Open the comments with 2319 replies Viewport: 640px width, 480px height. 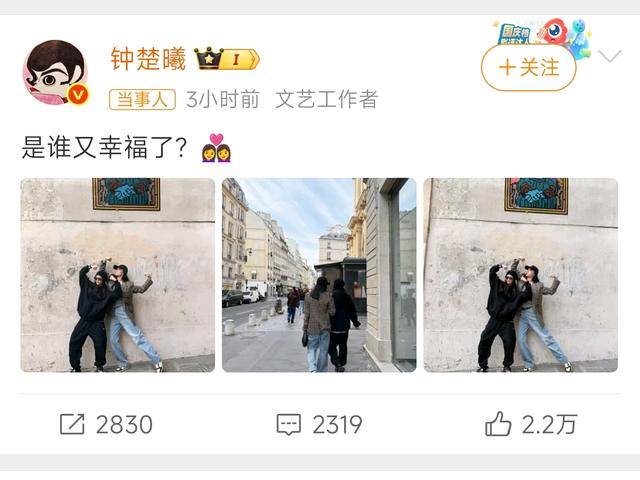click(319, 424)
